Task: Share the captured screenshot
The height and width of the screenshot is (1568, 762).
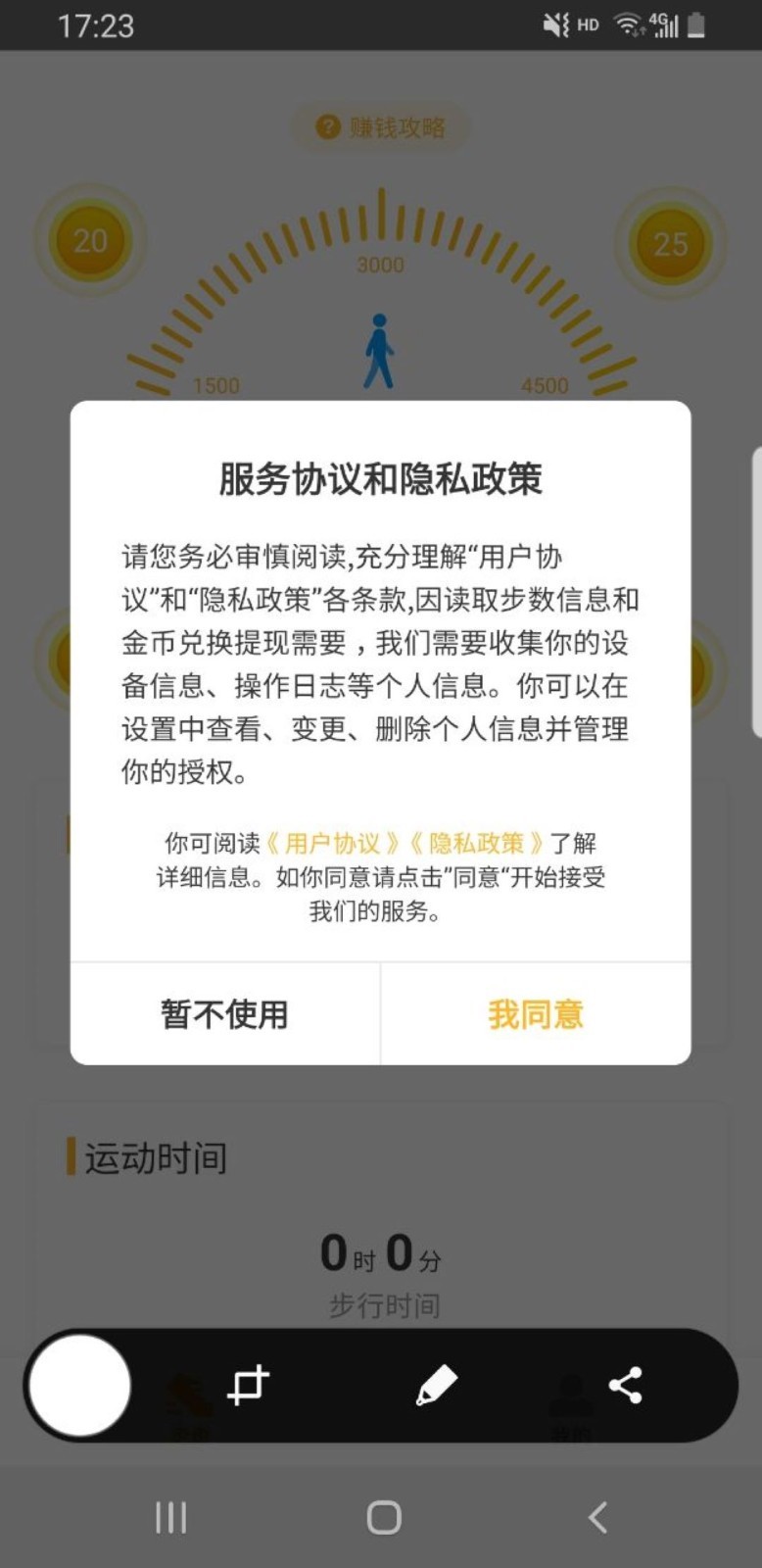Action: coord(625,1385)
